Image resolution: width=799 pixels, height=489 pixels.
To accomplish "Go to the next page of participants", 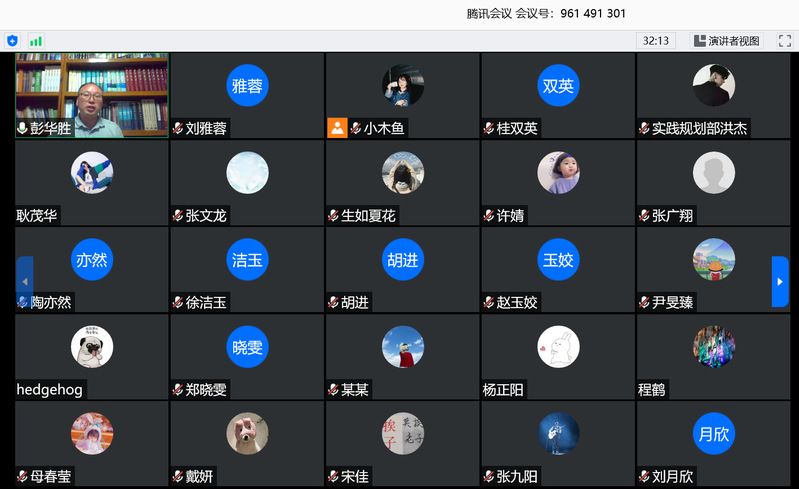I will 780,282.
